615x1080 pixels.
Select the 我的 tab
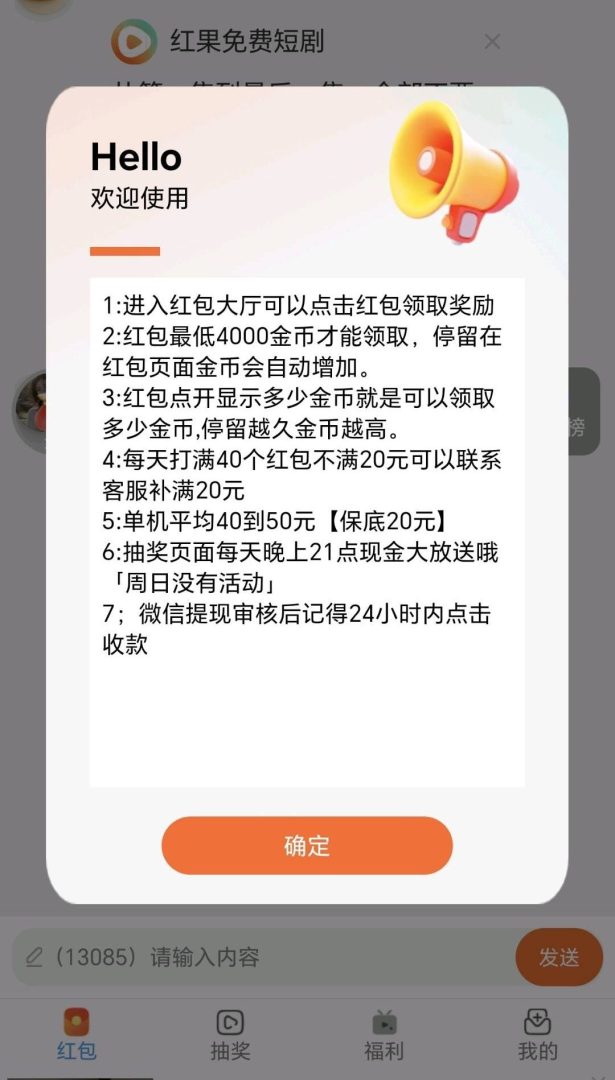pyautogui.click(x=537, y=1035)
